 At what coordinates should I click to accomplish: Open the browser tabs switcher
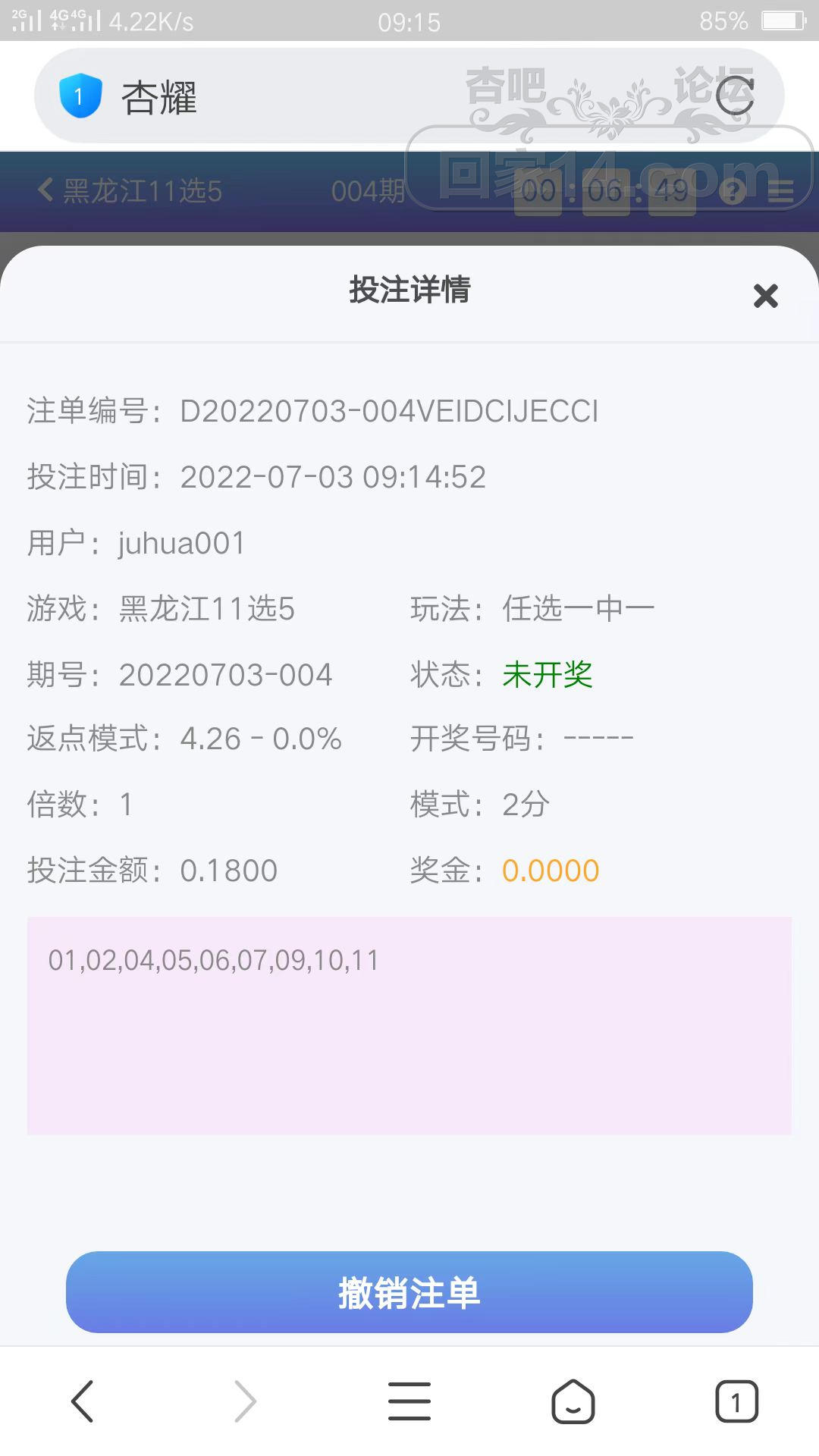click(736, 1401)
